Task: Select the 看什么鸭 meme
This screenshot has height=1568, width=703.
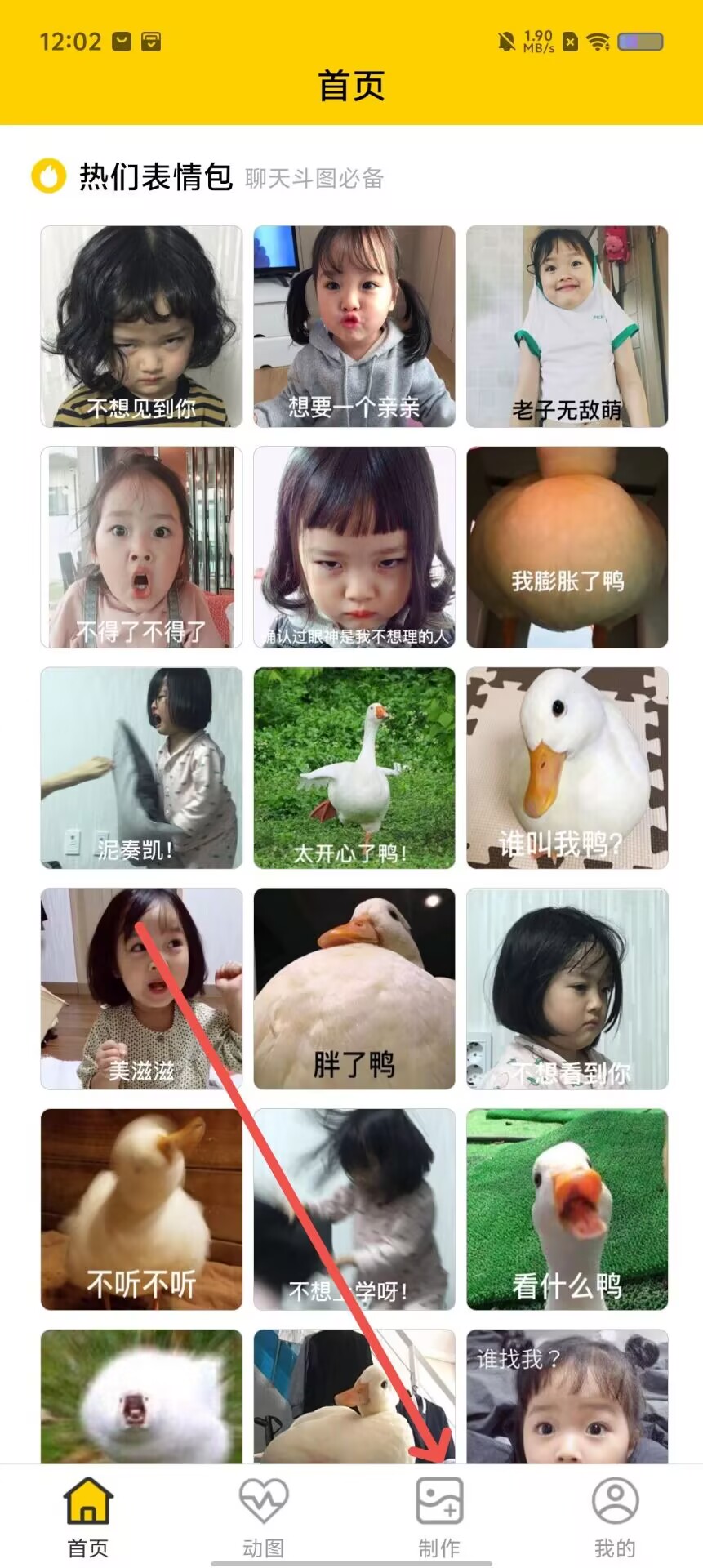Action: click(567, 1209)
